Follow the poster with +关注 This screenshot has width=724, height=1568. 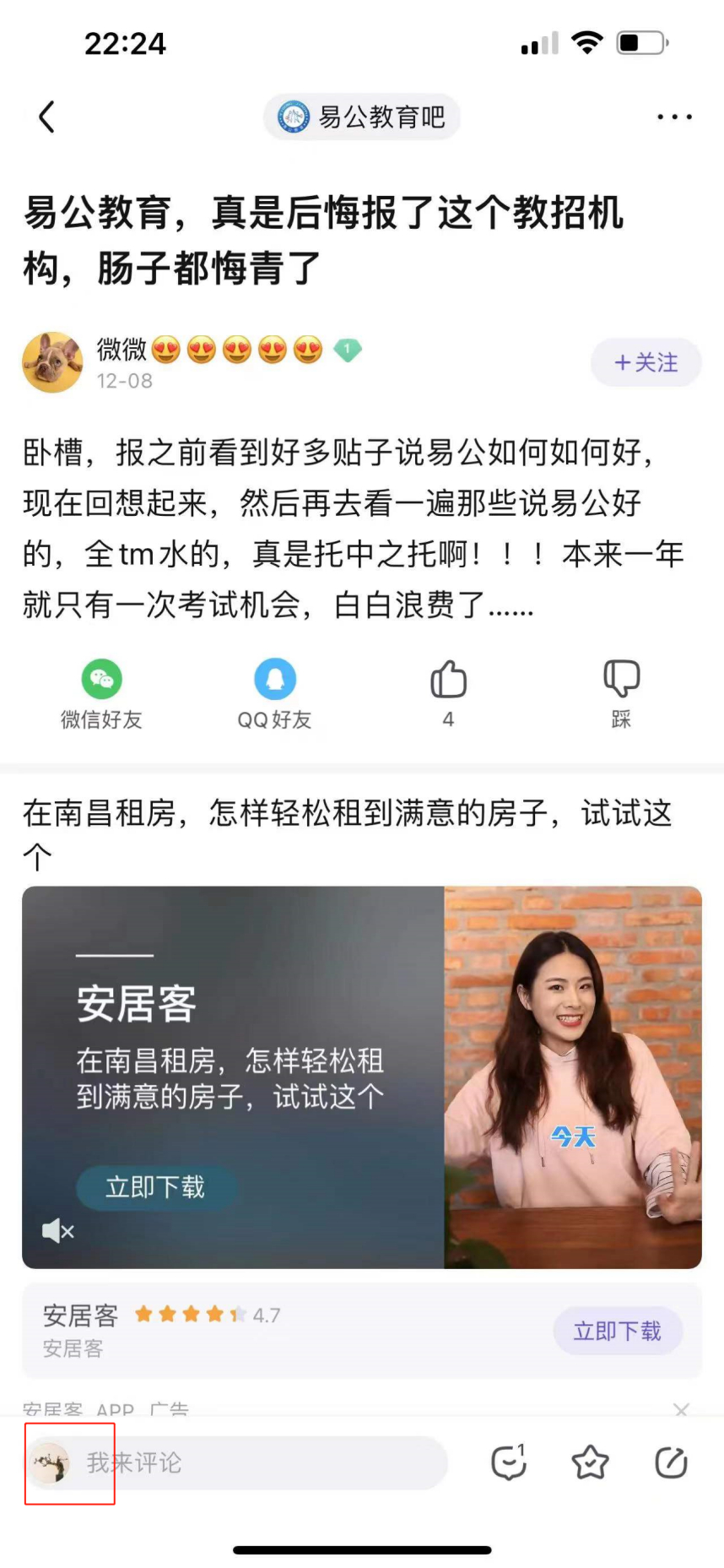point(646,362)
